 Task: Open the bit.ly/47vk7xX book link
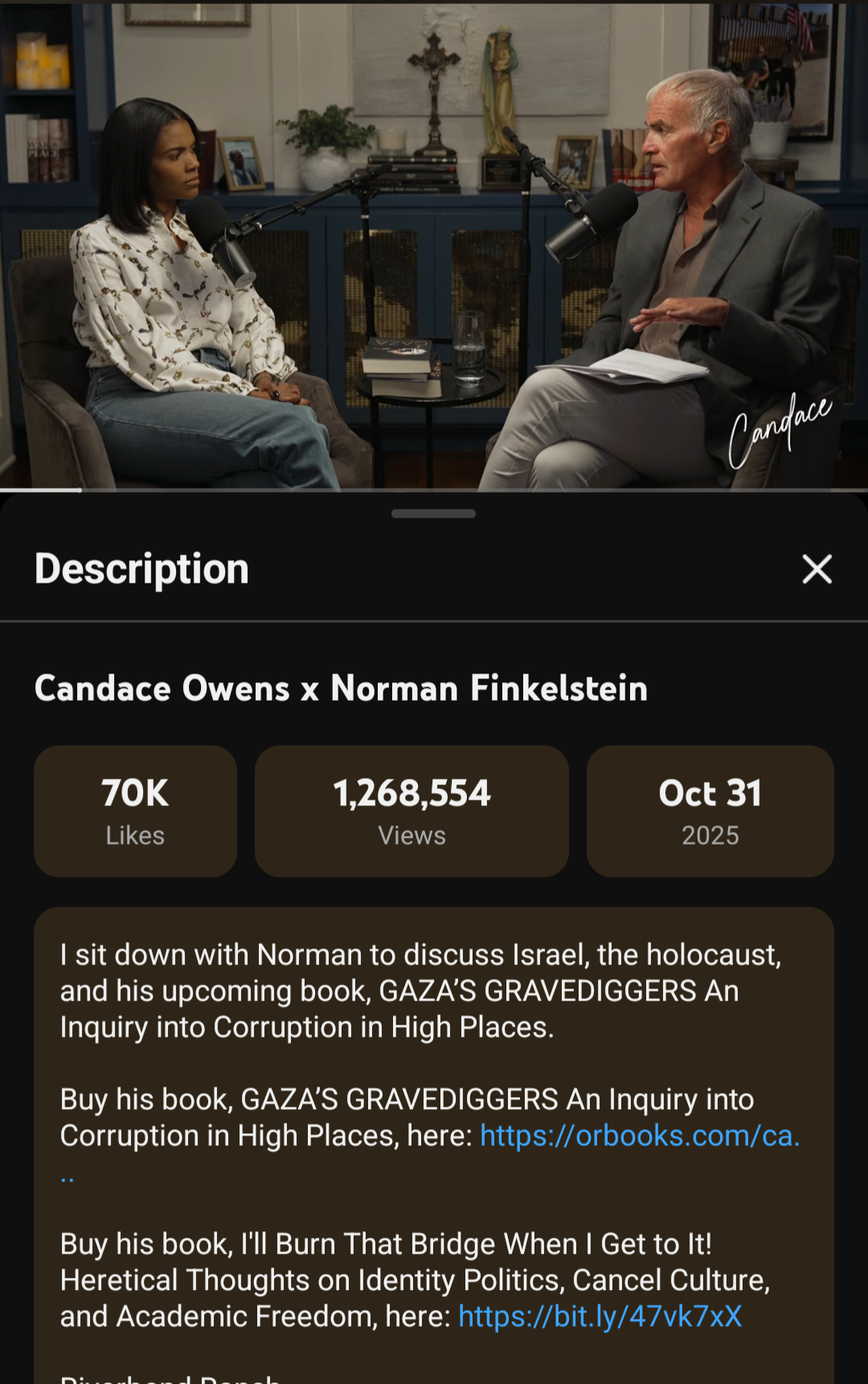pyautogui.click(x=600, y=1316)
